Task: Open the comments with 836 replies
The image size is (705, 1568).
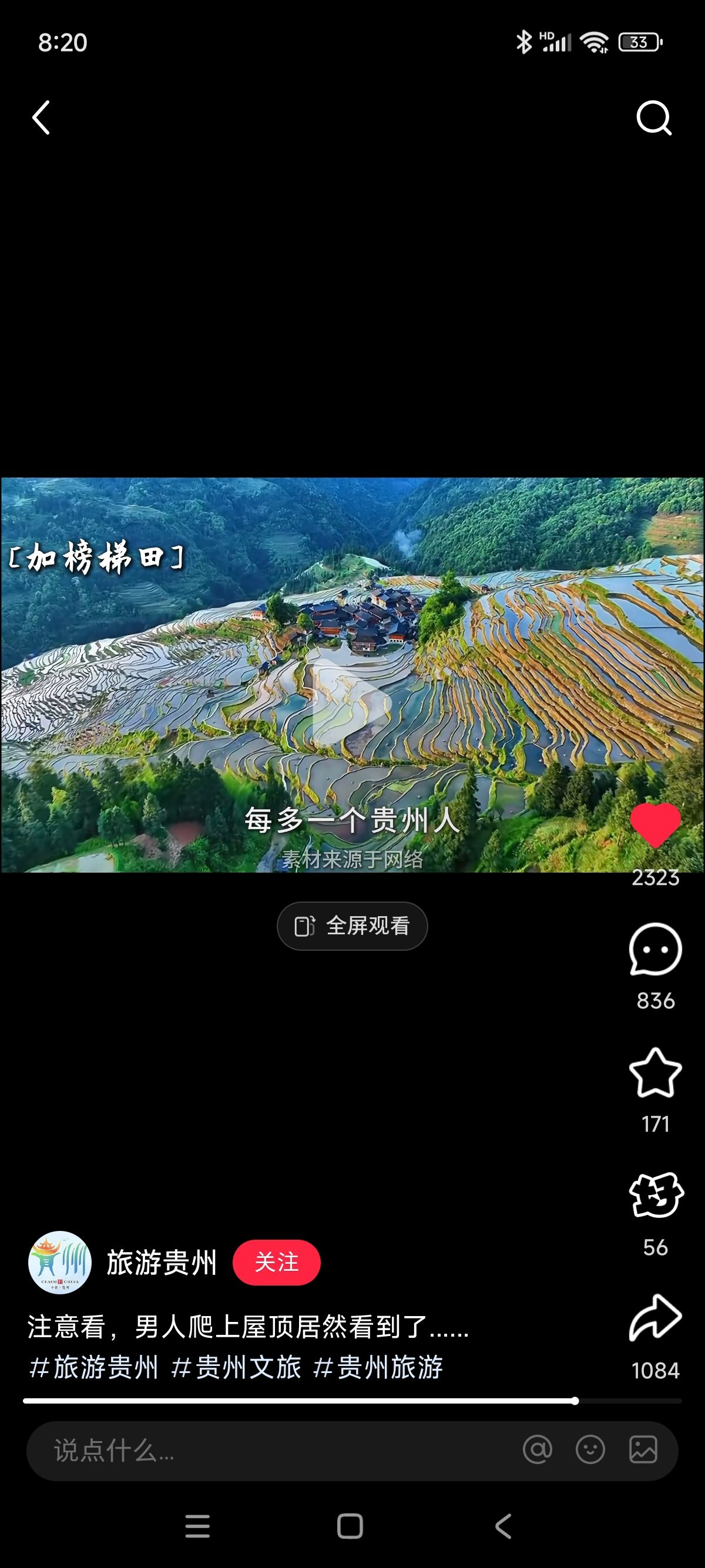Action: pyautogui.click(x=655, y=950)
